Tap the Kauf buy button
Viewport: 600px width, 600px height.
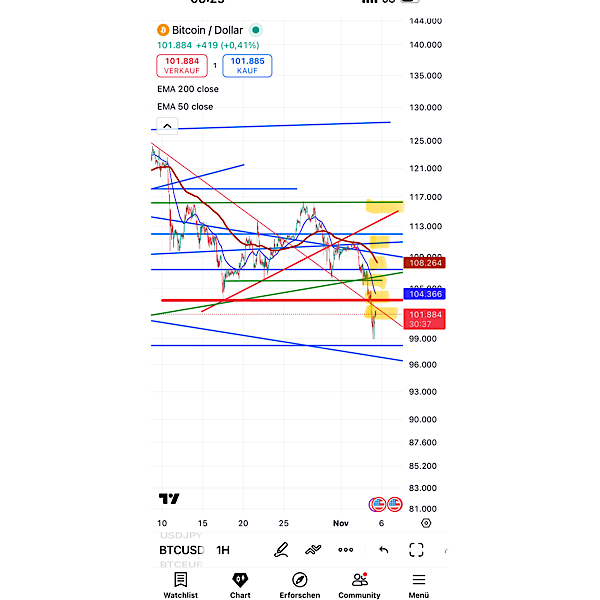(247, 65)
